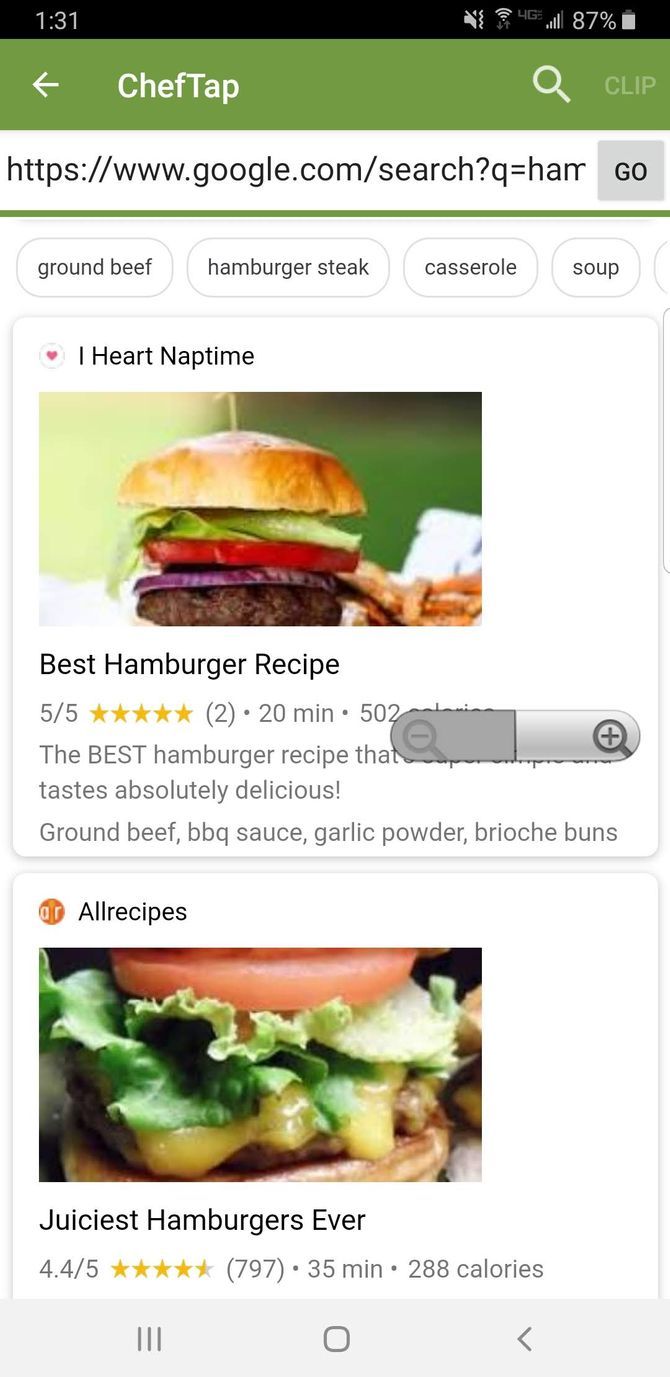
Task: Pick the soup chip
Action: point(595,267)
